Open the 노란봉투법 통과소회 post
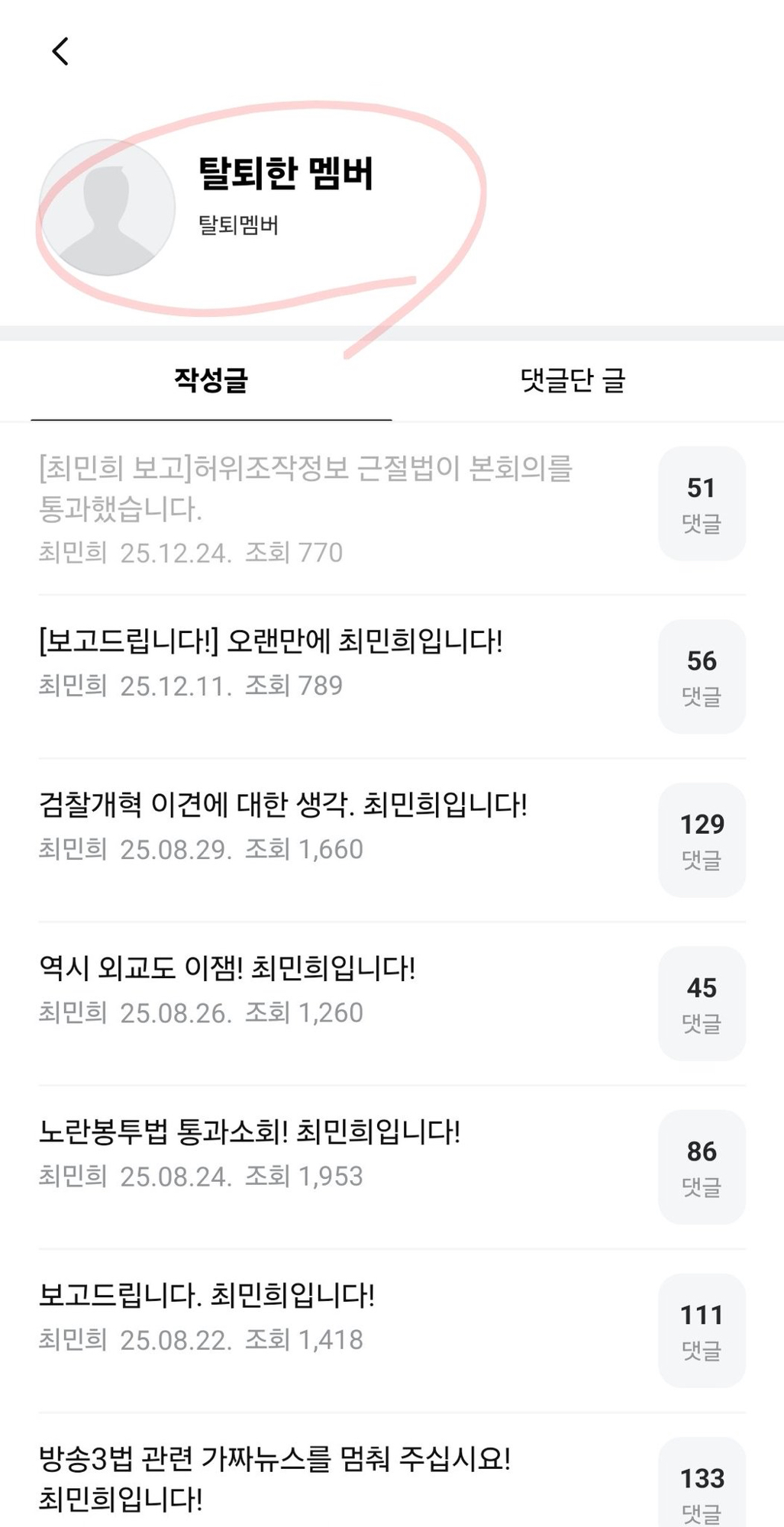The width and height of the screenshot is (784, 1527). [249, 1132]
